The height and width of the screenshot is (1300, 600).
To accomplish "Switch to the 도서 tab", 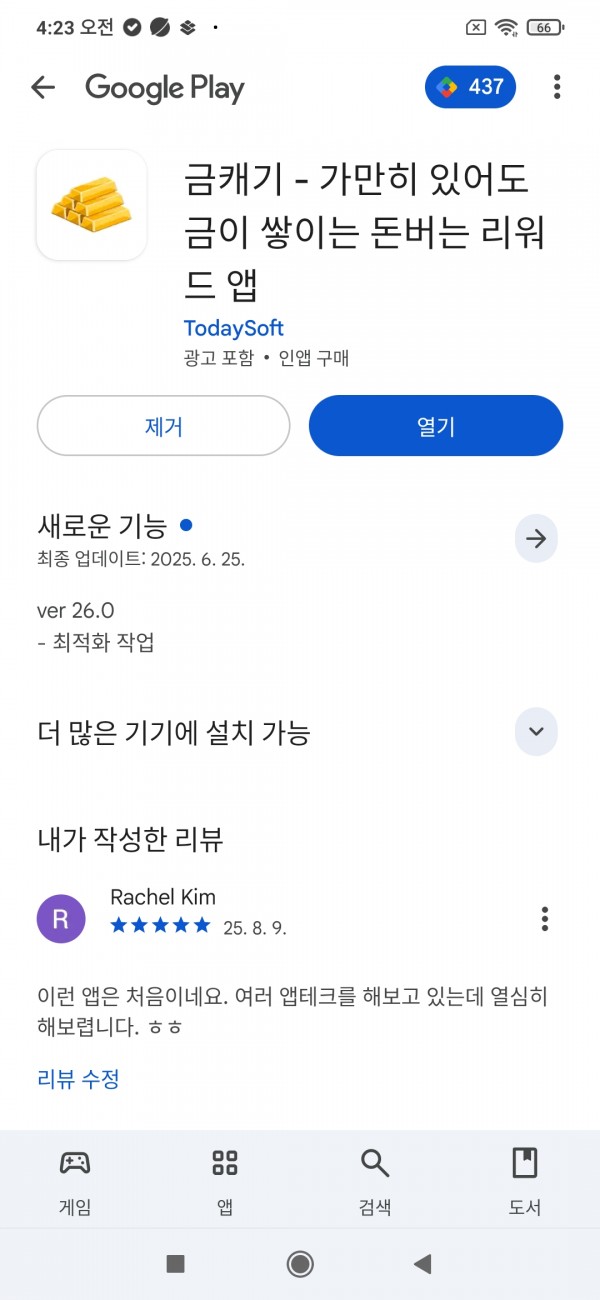I will point(525,1181).
